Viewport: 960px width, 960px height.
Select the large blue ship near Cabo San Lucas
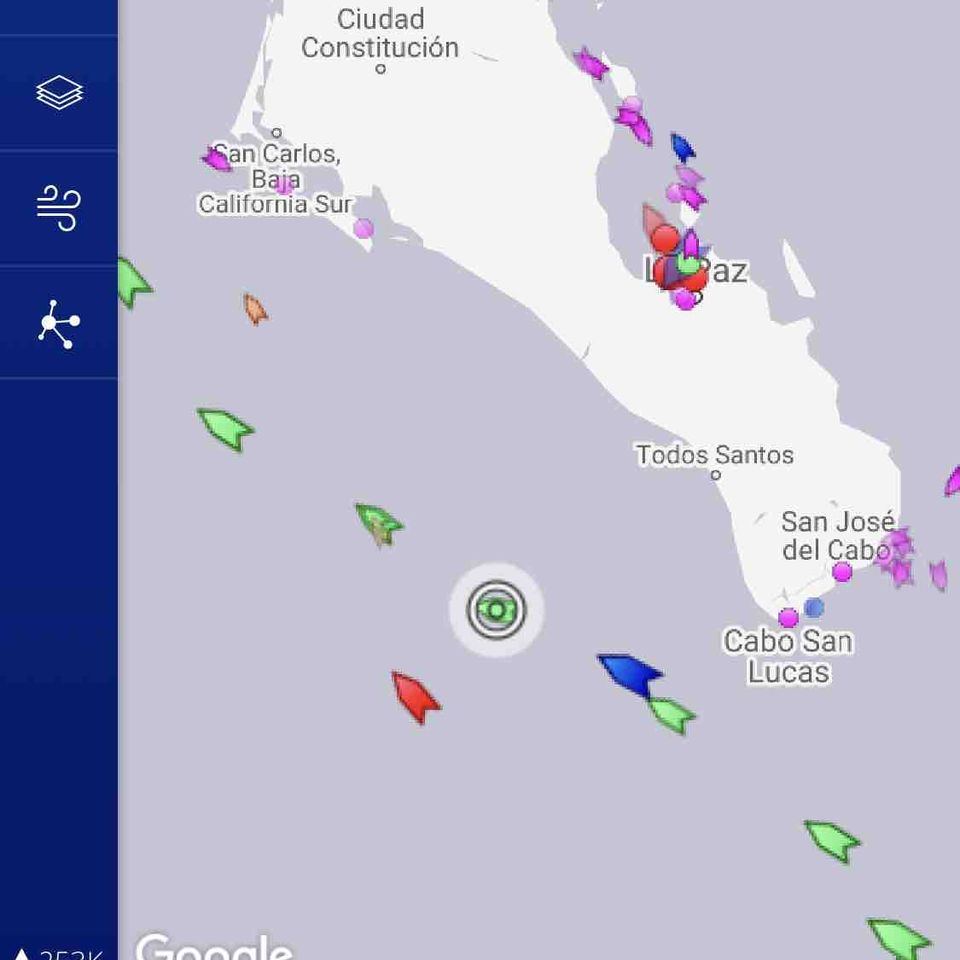coord(629,672)
